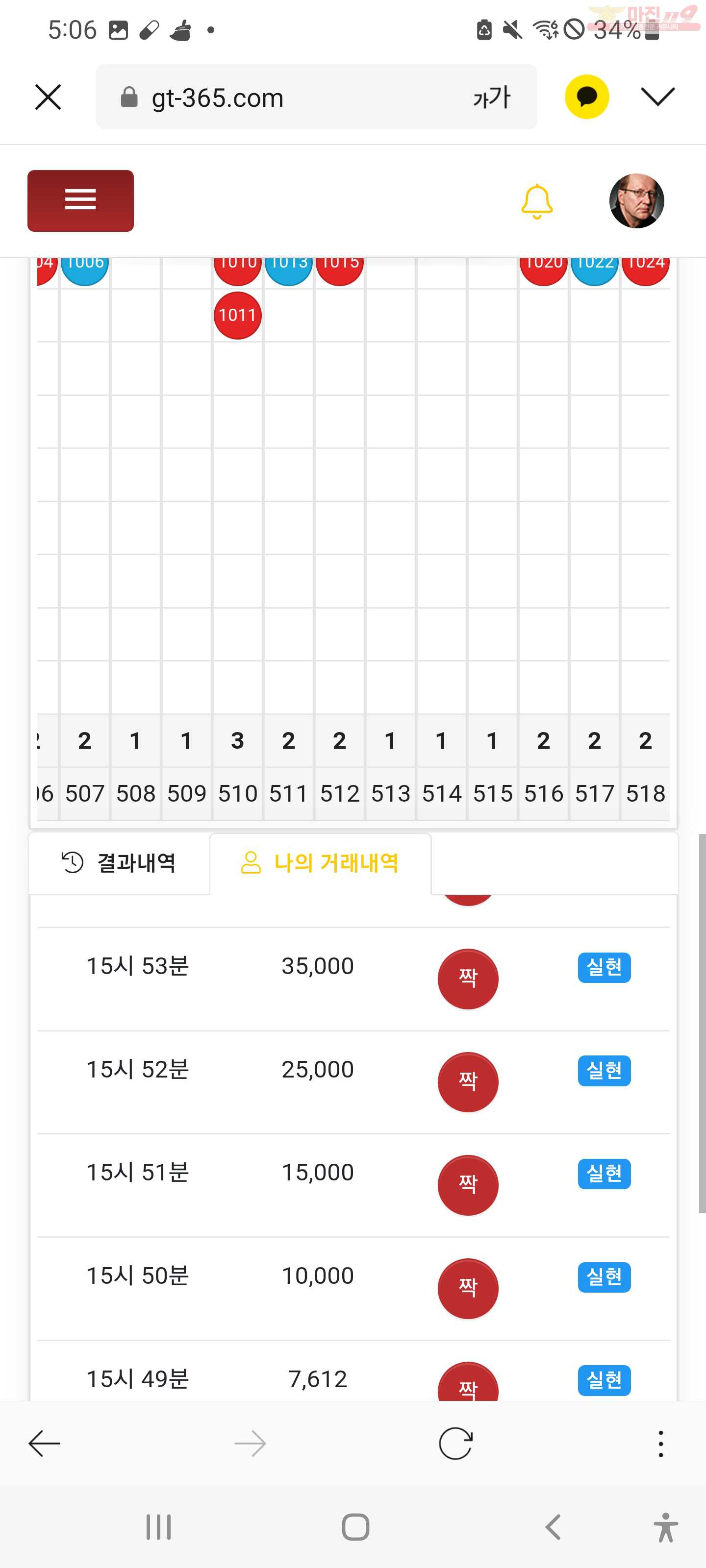Go to the home screen

[x=355, y=1527]
